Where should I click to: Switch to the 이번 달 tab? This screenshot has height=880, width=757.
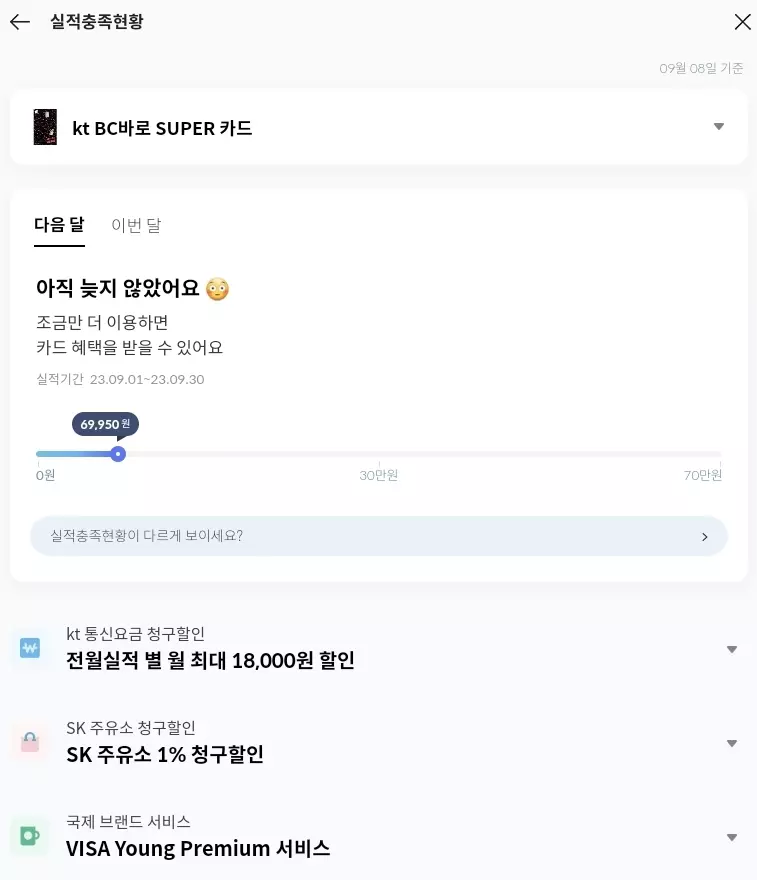136,224
